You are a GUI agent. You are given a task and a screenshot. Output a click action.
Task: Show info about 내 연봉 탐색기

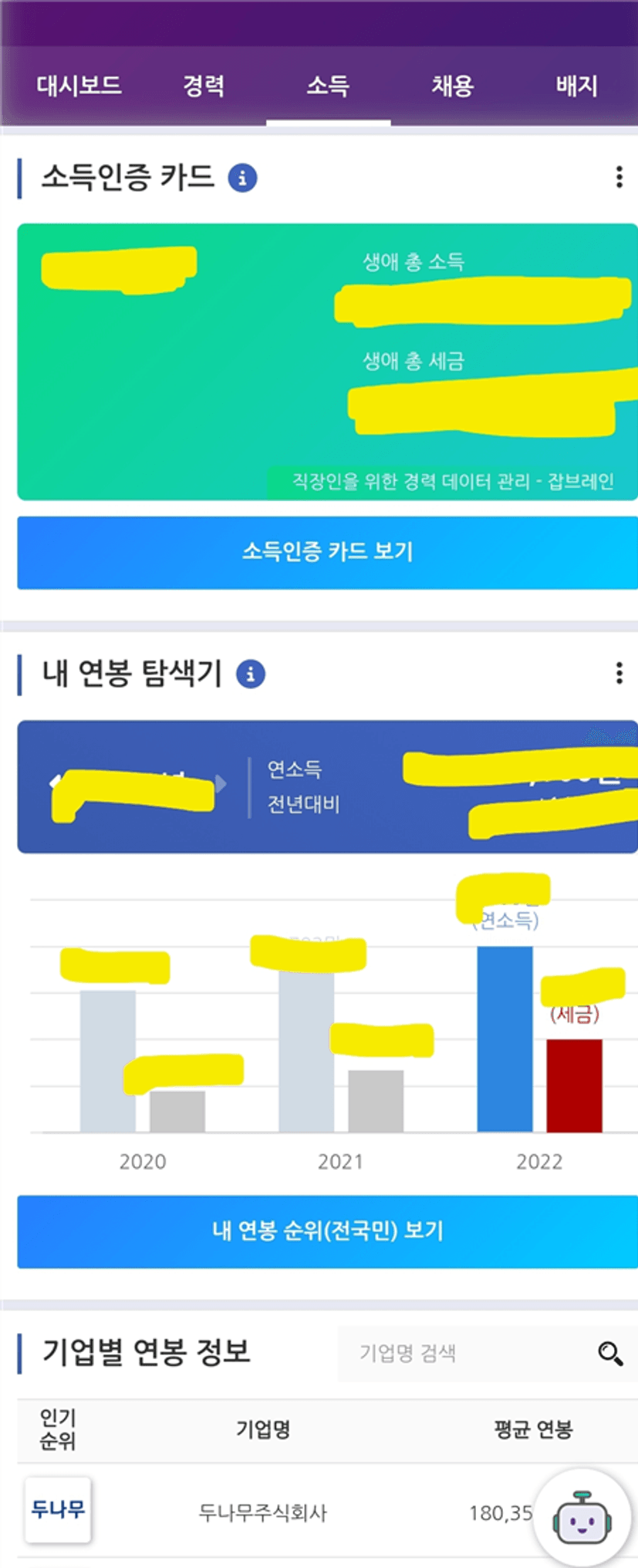(x=250, y=674)
